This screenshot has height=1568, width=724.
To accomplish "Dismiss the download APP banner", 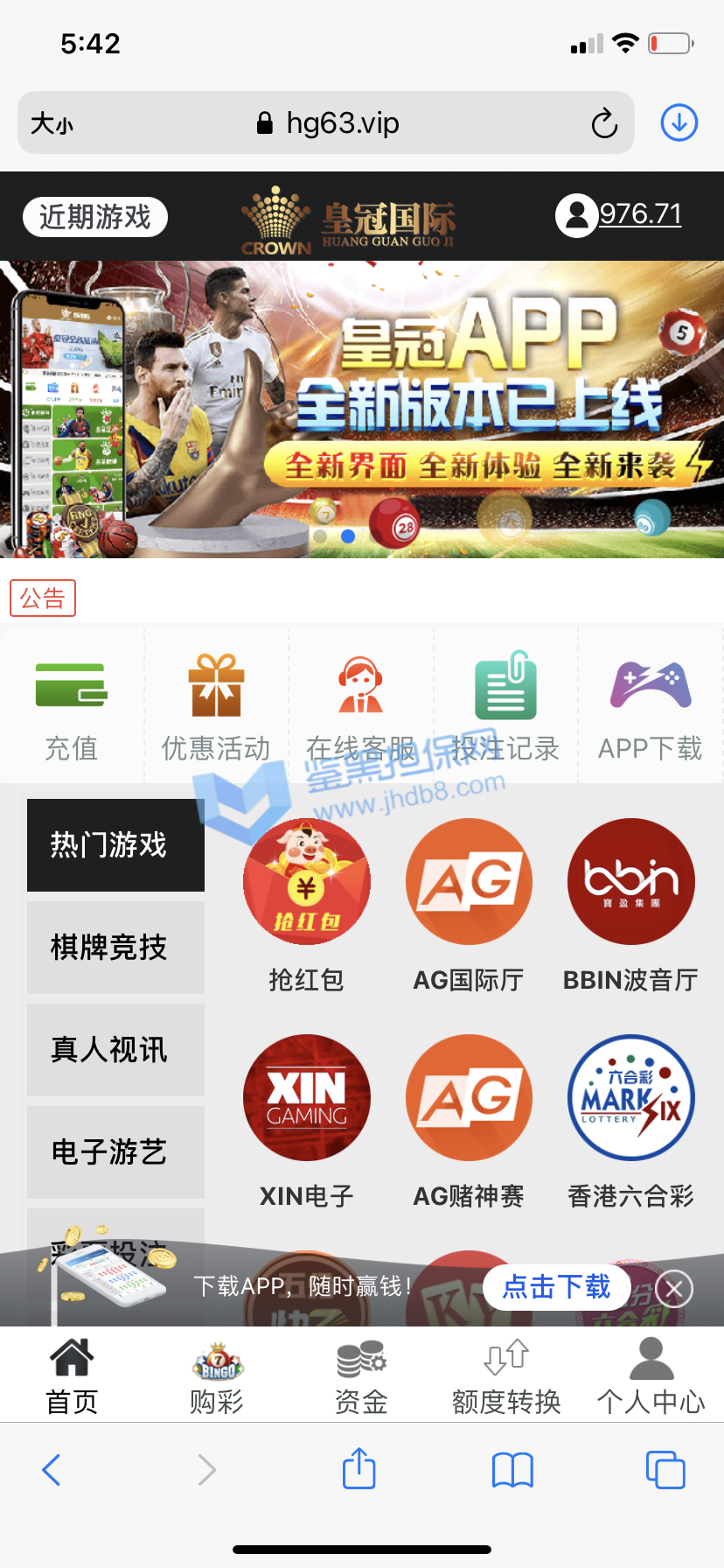I will coord(674,1288).
